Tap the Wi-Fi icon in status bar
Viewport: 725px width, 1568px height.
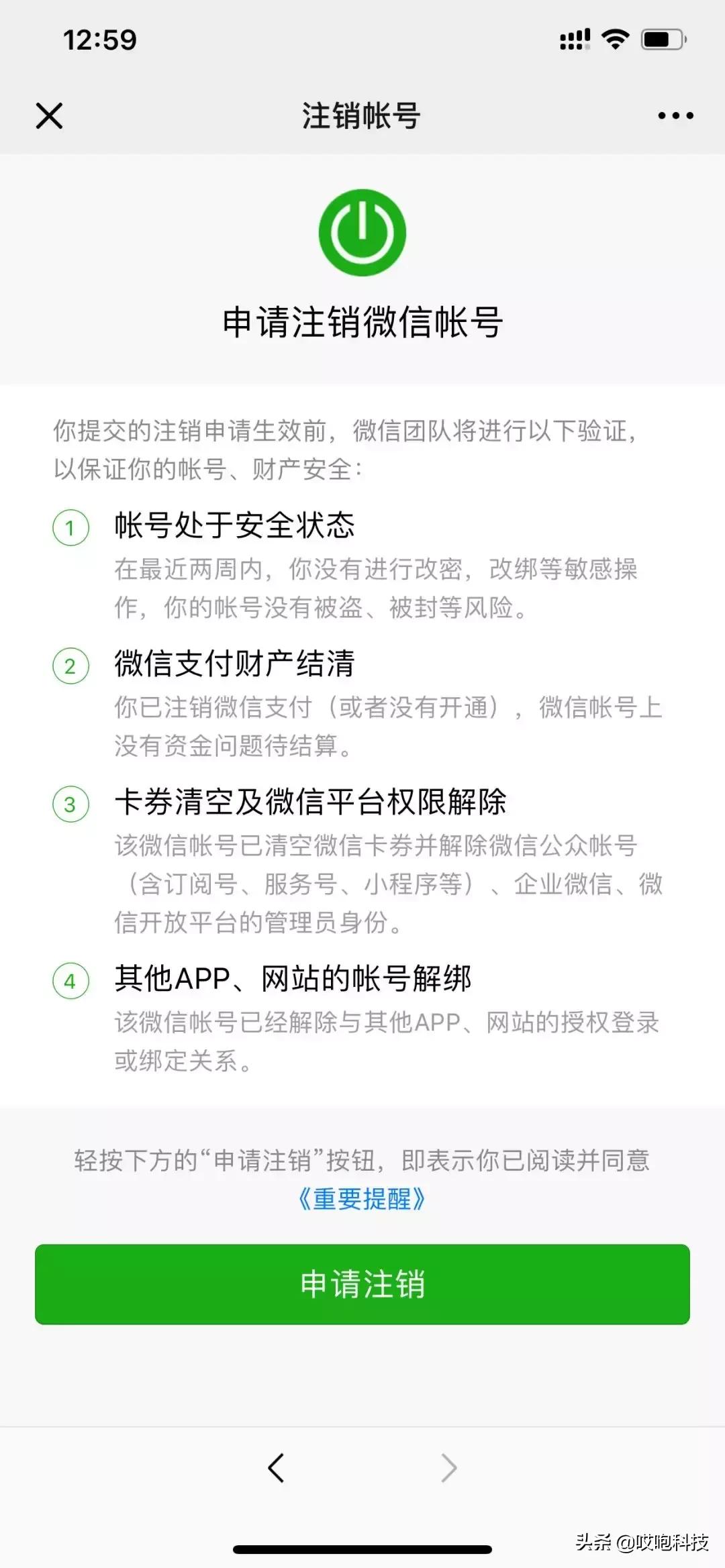point(615,40)
